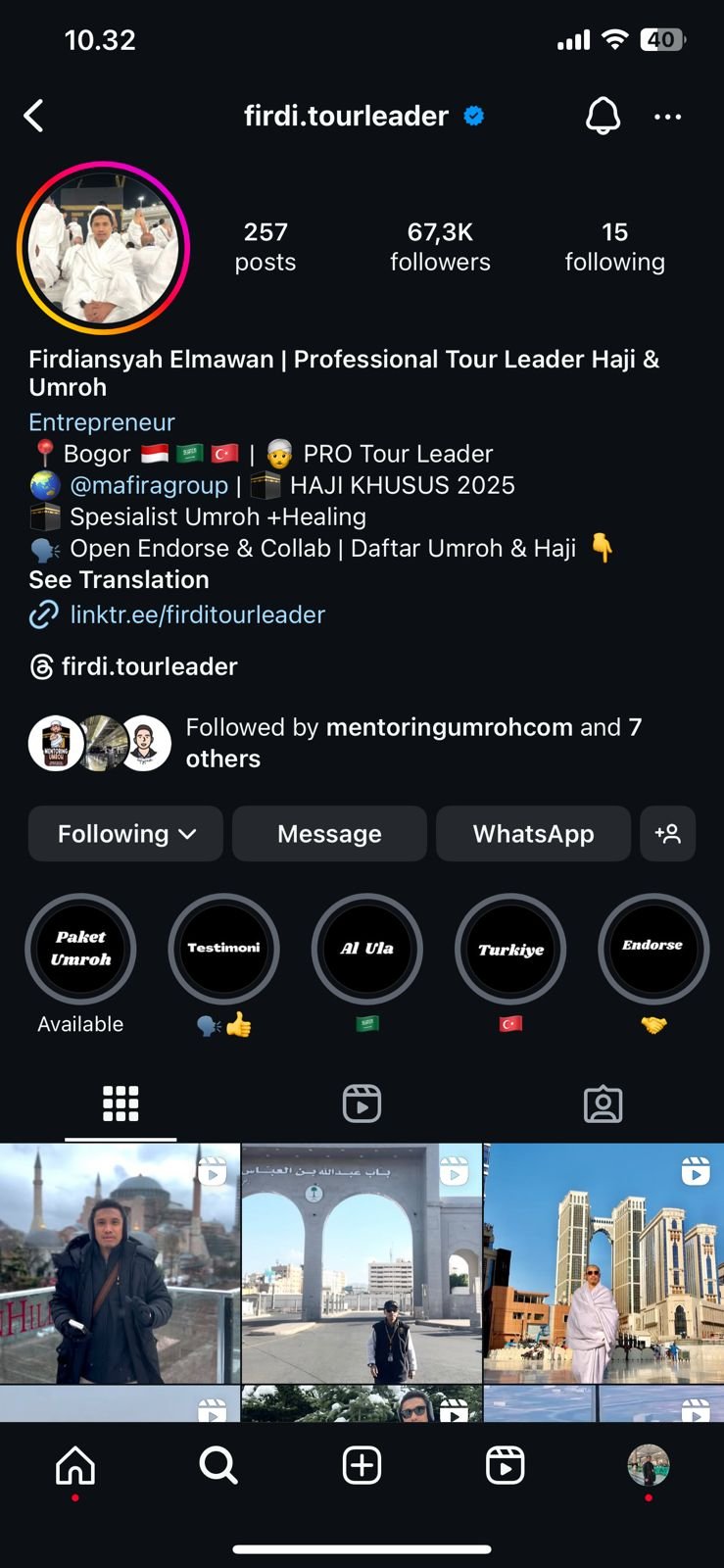Open the Turkiye highlight
This screenshot has width=724, height=1568.
pos(510,949)
